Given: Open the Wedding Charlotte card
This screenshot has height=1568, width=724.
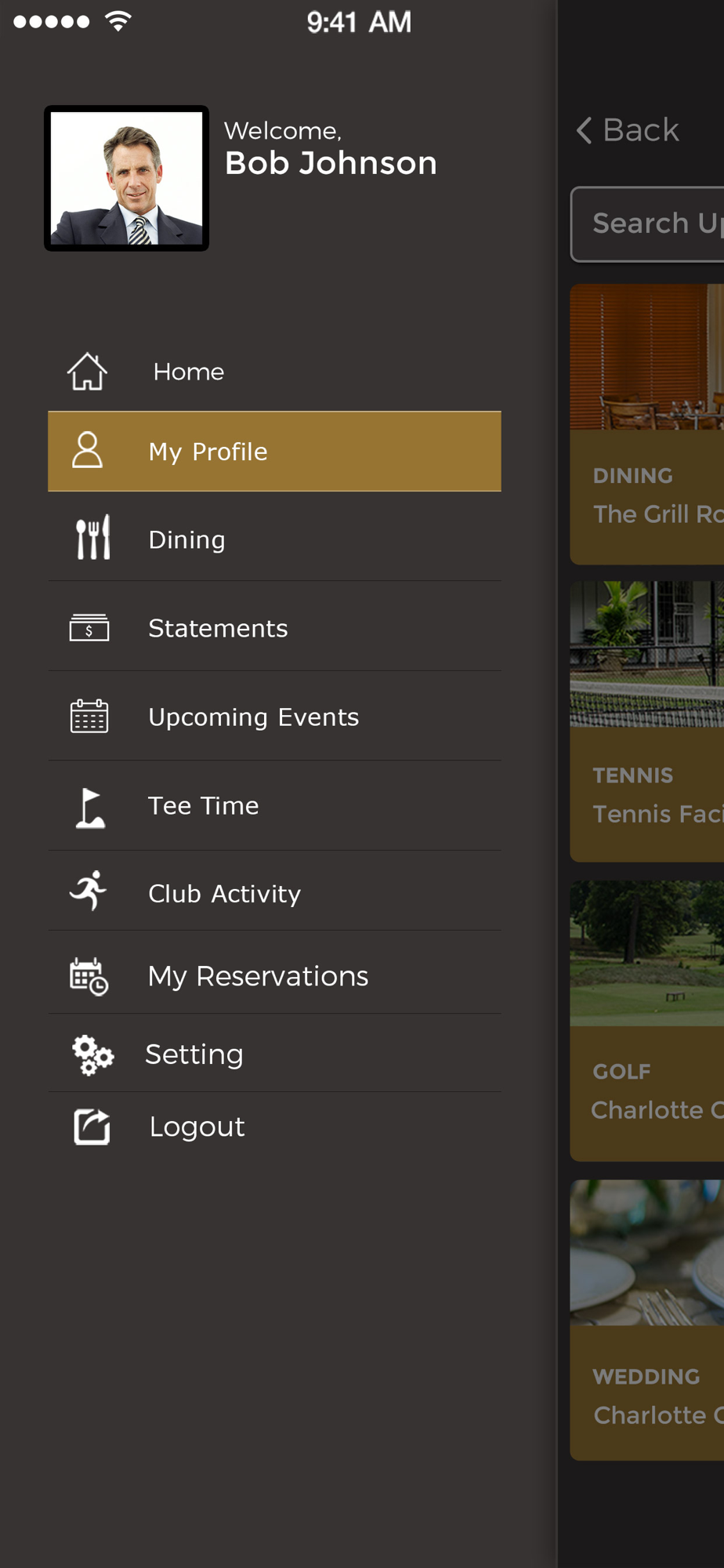Looking at the screenshot, I should coord(647,1319).
